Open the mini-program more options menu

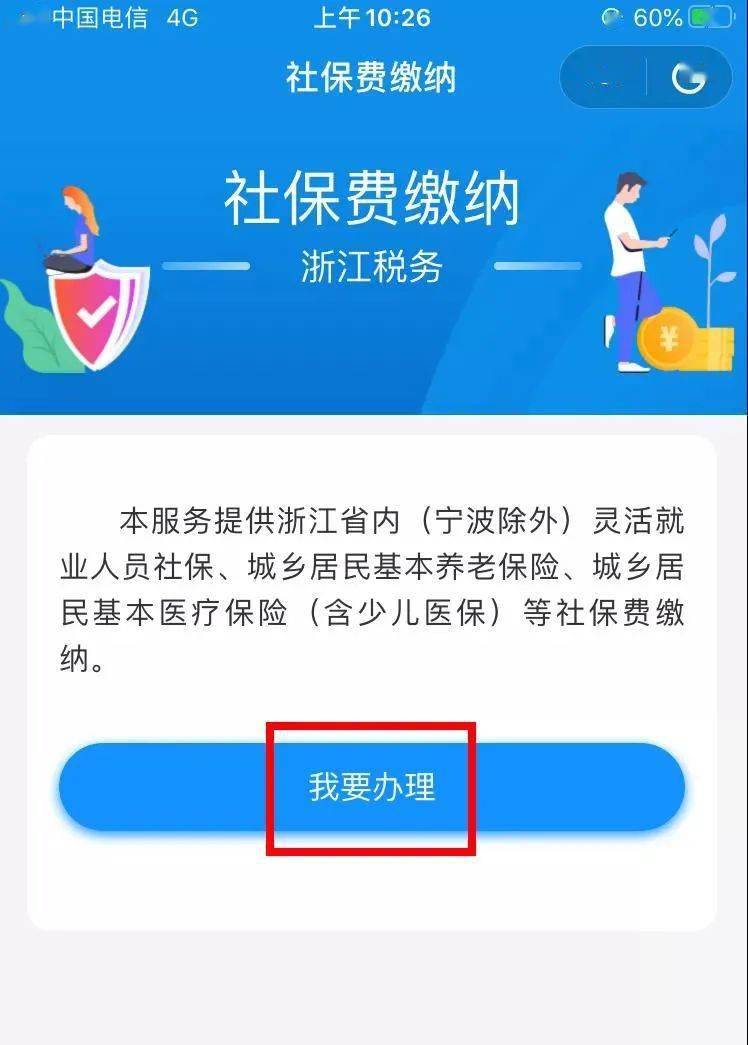[x=603, y=78]
